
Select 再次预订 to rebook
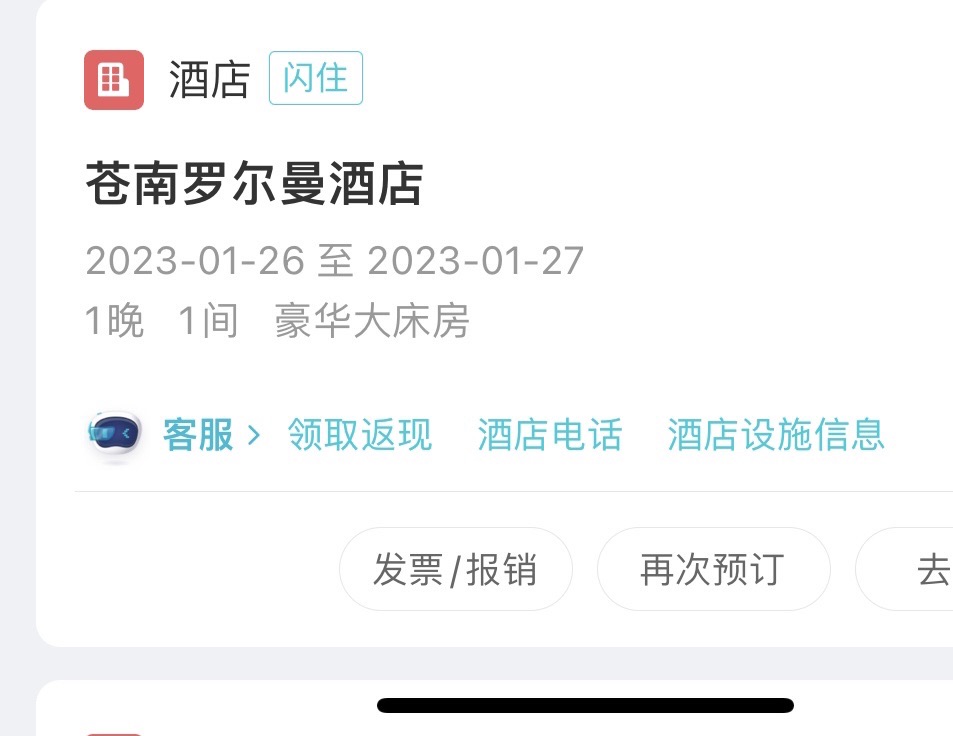tap(713, 570)
